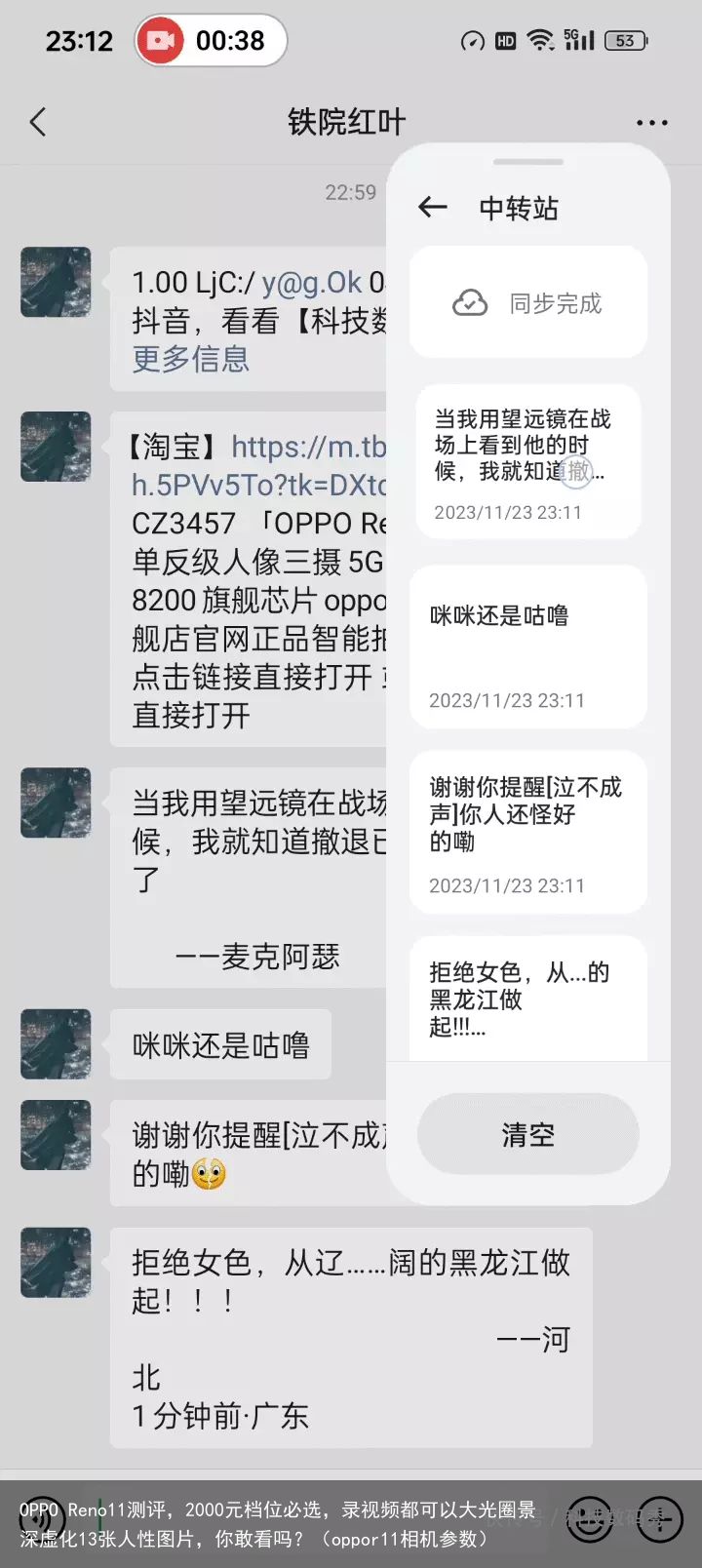
Task: Tap the red screen recording timer pill
Action: pos(211,41)
